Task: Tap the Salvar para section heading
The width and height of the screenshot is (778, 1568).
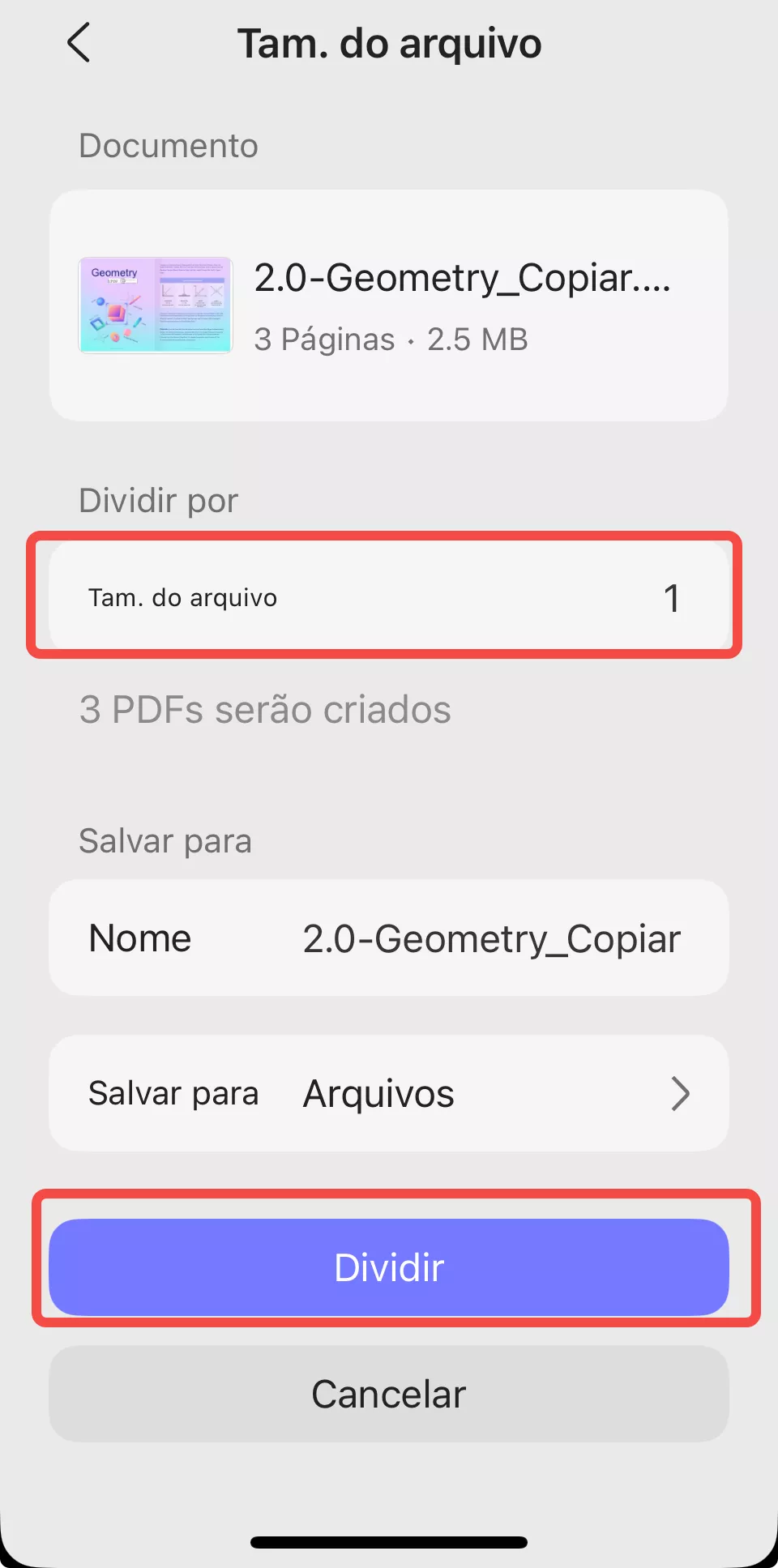Action: [165, 840]
